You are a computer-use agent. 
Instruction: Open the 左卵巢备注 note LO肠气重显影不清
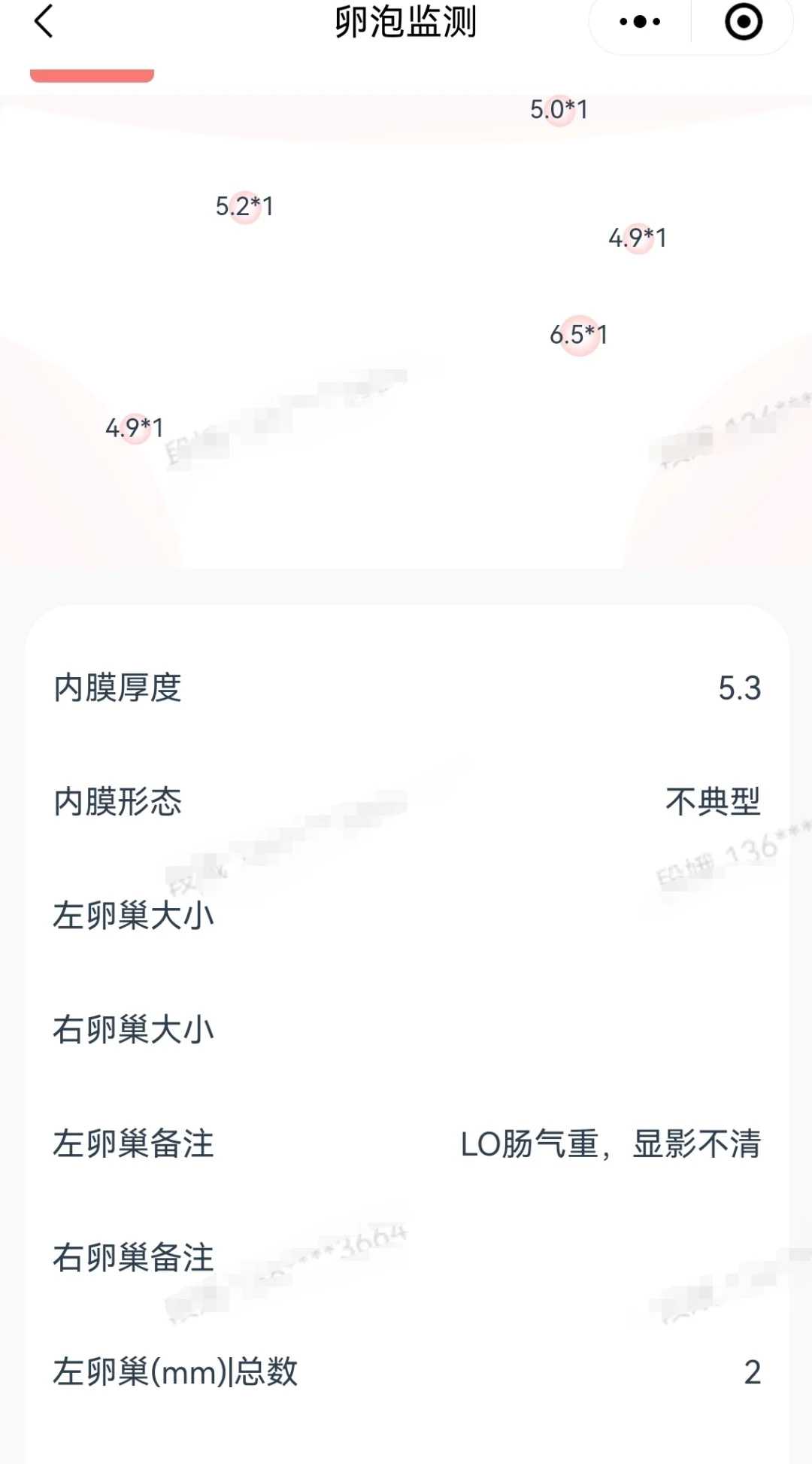point(613,1145)
